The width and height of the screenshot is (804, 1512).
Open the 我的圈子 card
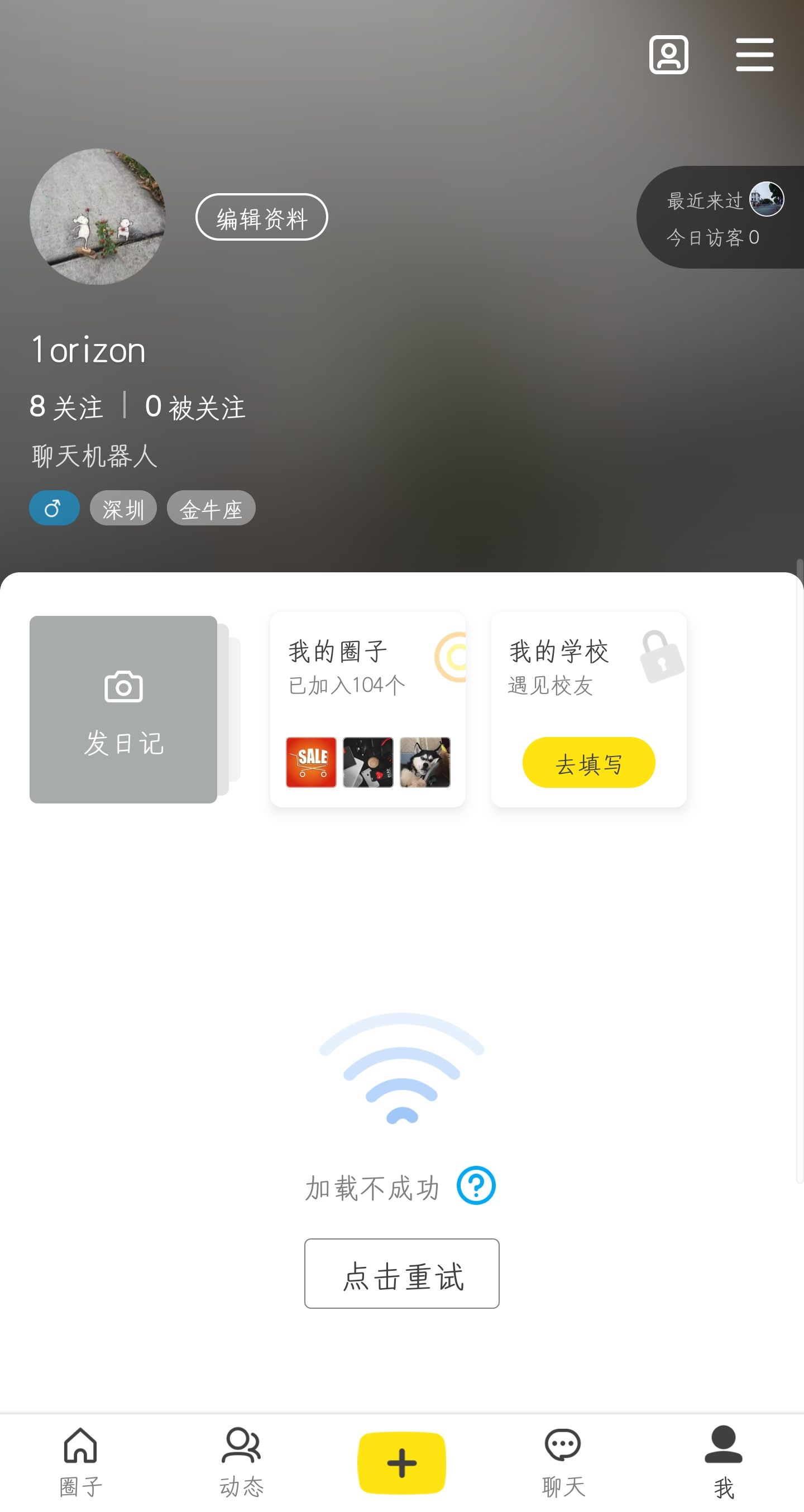[367, 709]
